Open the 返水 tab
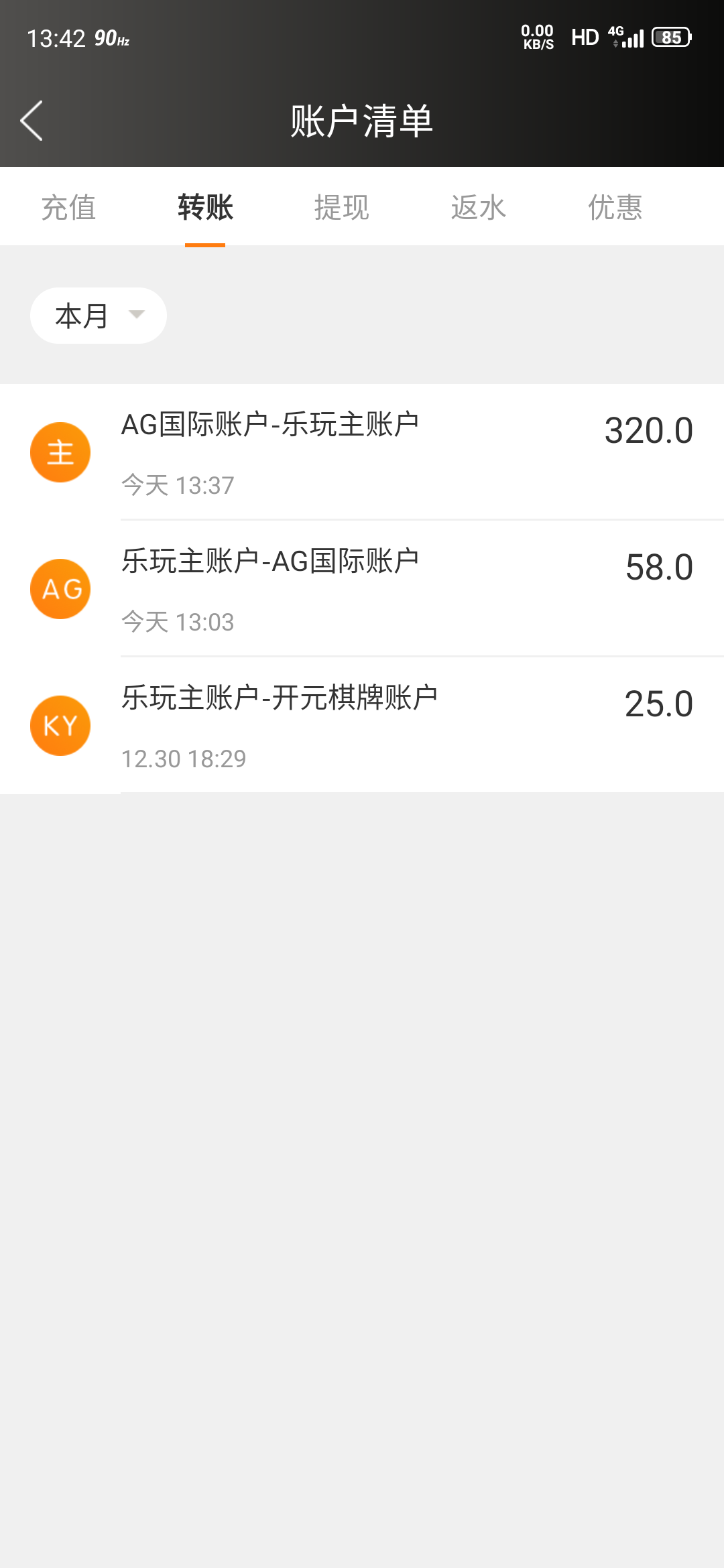 tap(479, 207)
